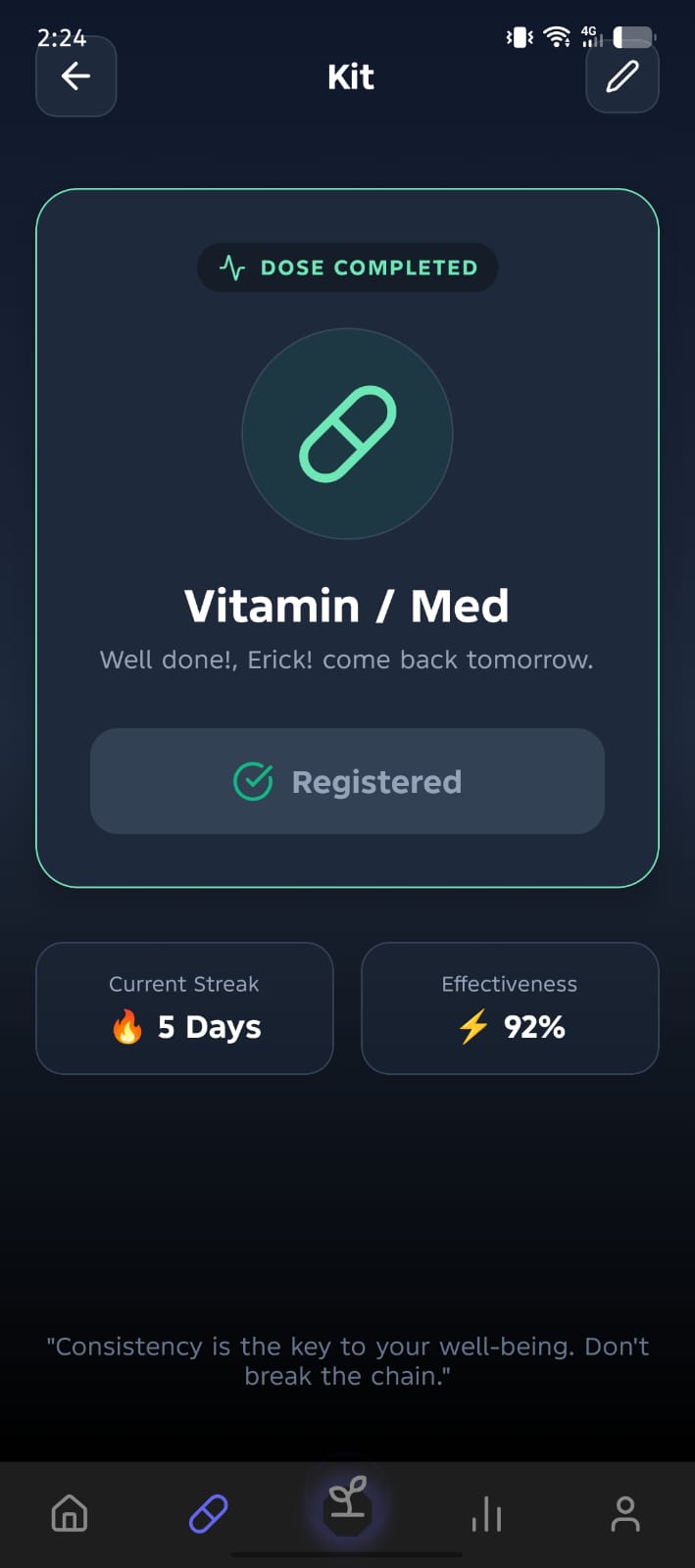The width and height of the screenshot is (695, 1568).
Task: Go to the profile tab
Action: (624, 1513)
